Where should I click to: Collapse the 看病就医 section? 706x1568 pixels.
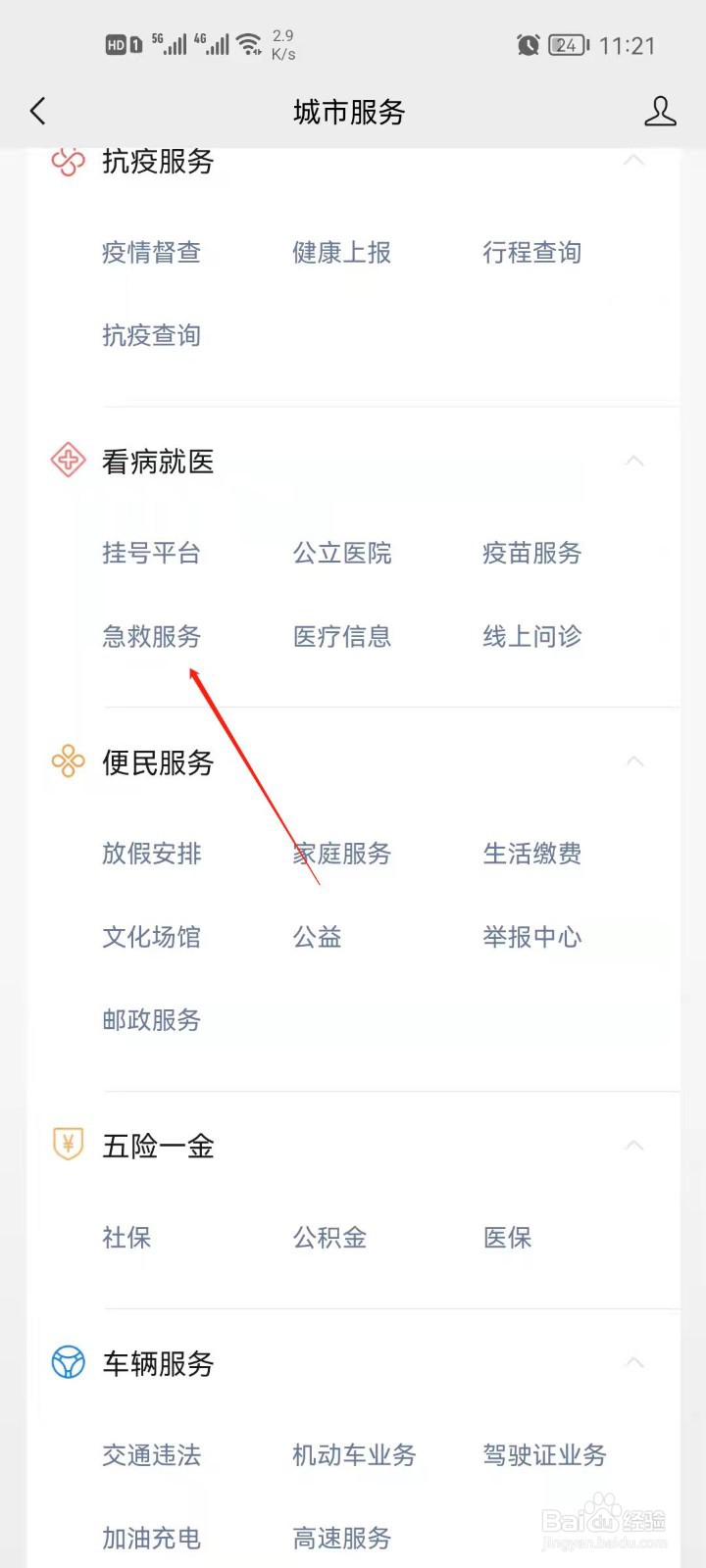[x=634, y=459]
